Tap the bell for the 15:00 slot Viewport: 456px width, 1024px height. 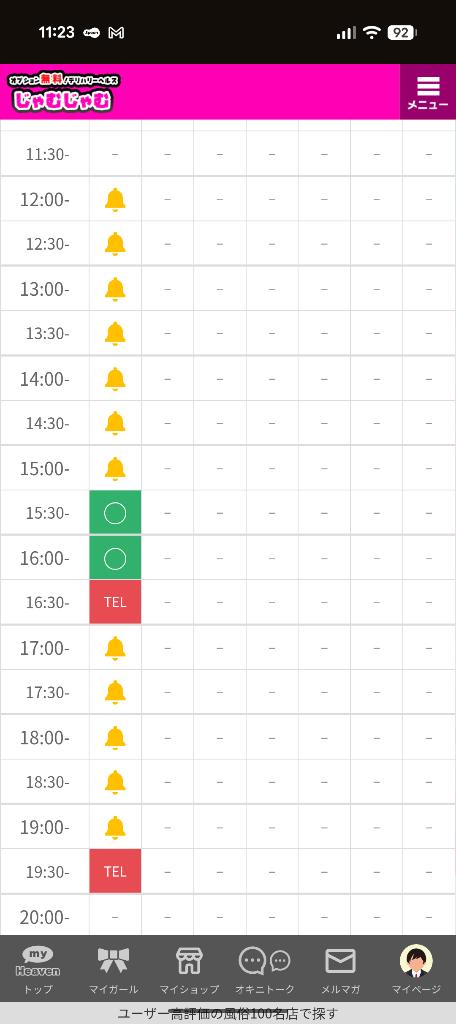coord(115,468)
